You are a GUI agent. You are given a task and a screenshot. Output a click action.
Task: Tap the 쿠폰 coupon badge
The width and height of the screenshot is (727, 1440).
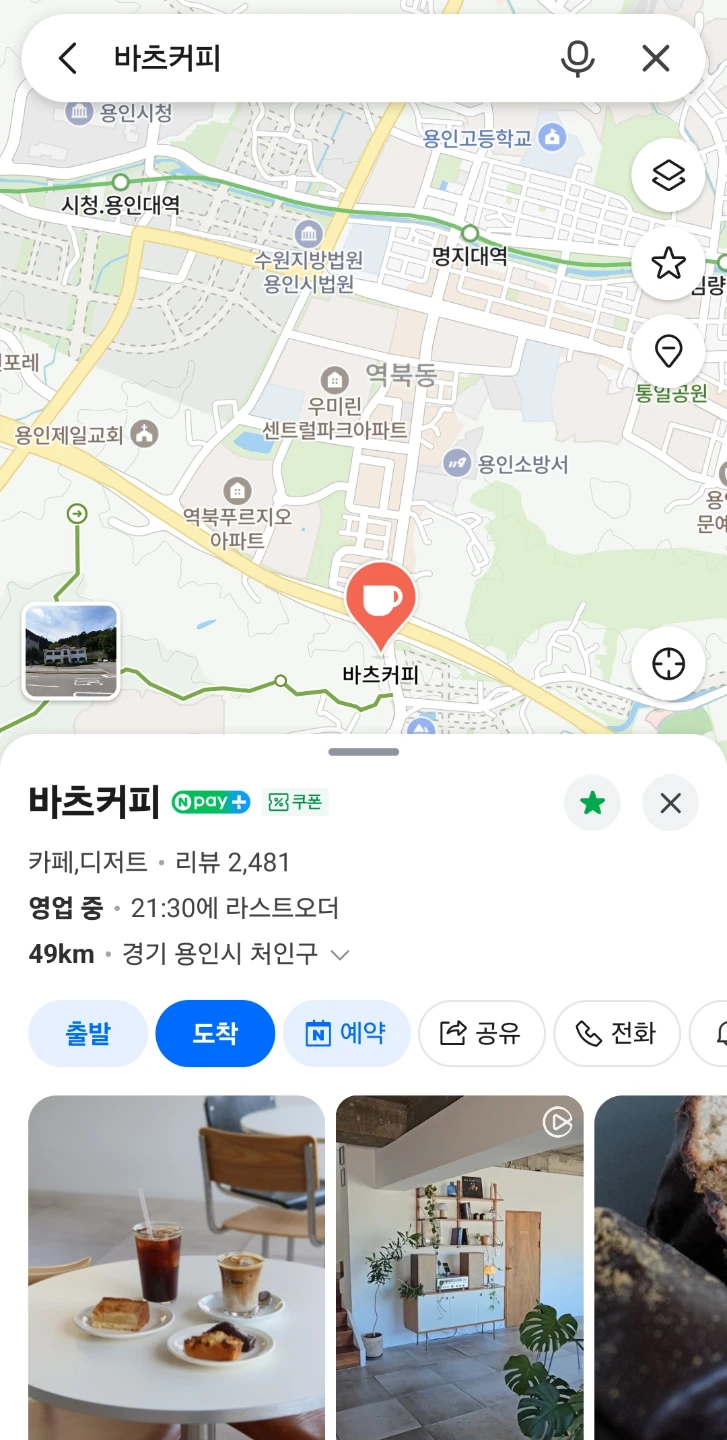[x=296, y=802]
